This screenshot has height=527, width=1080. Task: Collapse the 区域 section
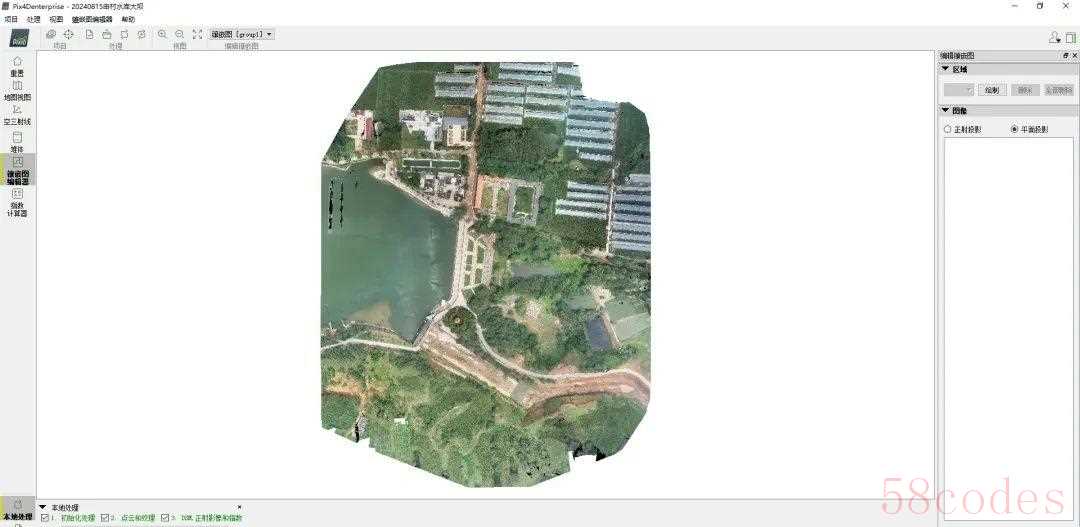click(x=946, y=70)
